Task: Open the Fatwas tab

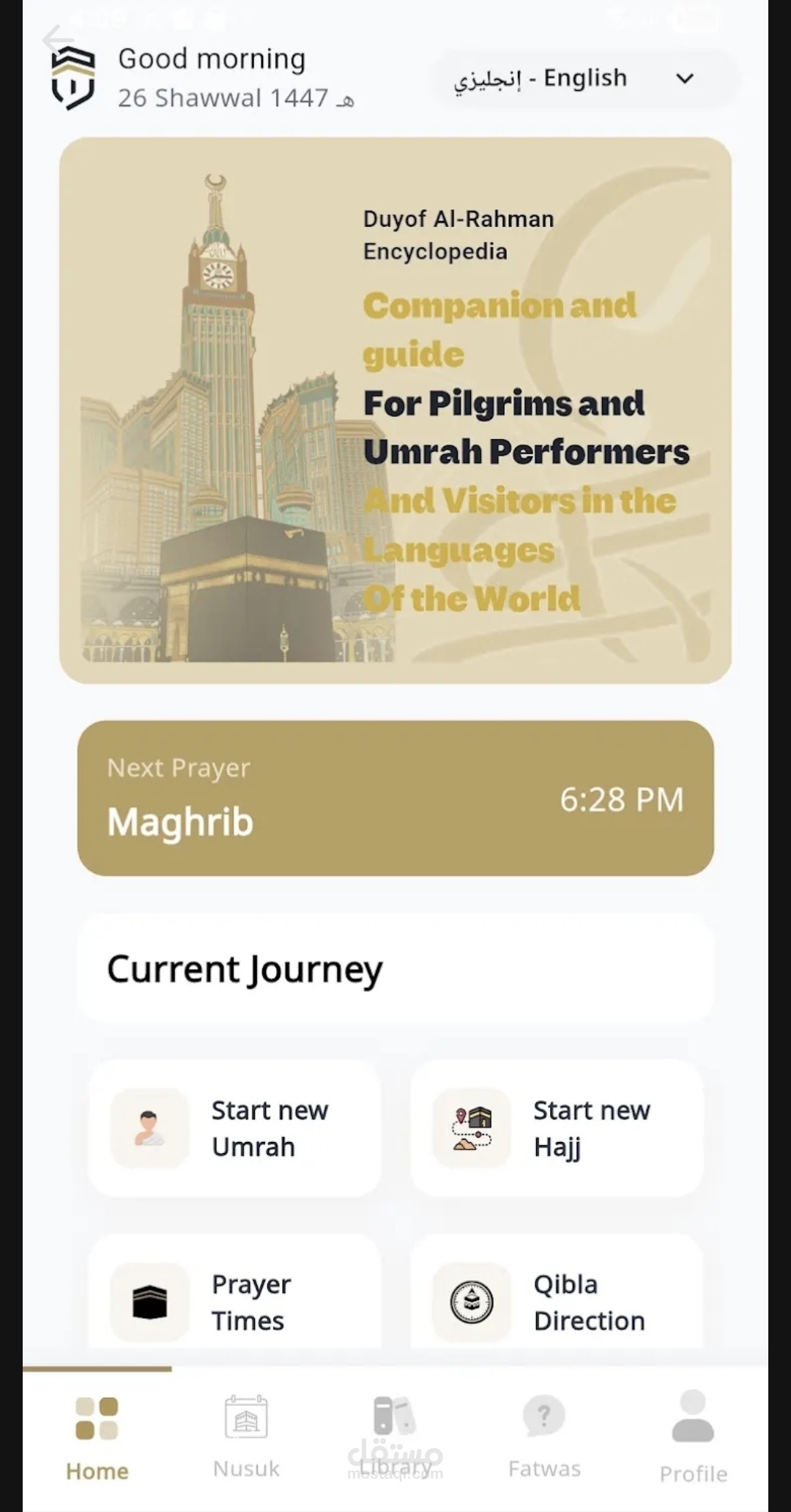Action: (544, 1437)
